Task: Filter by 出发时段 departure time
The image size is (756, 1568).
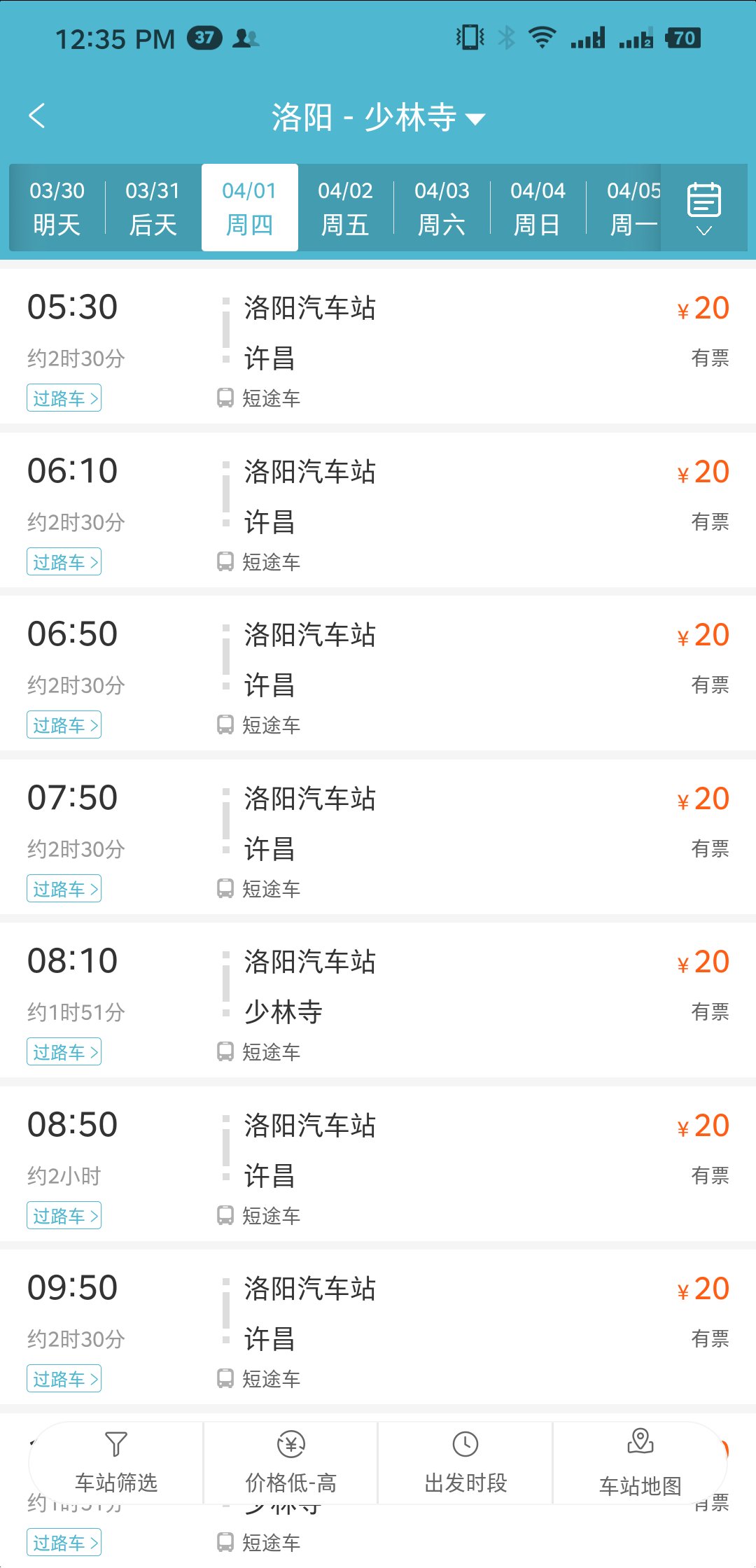Action: 465,1463
